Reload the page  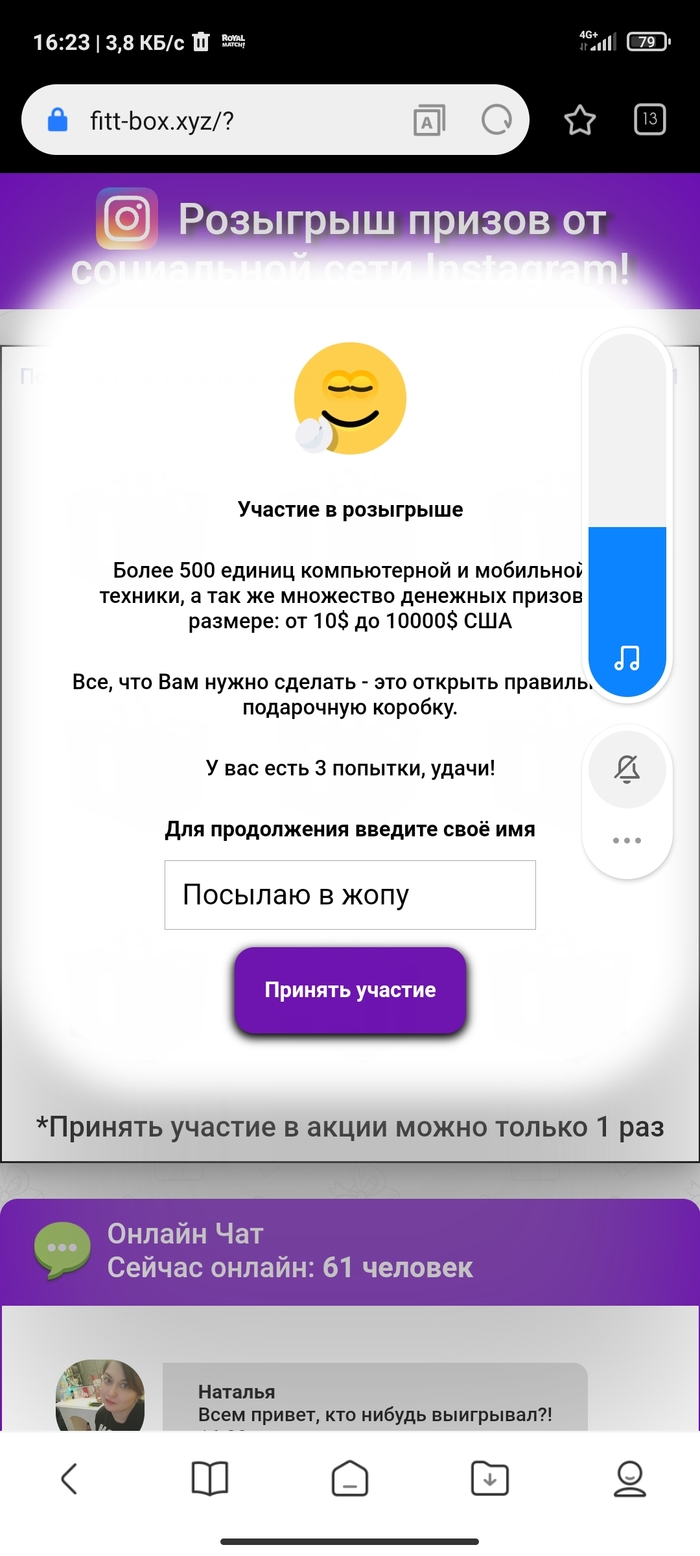[496, 121]
